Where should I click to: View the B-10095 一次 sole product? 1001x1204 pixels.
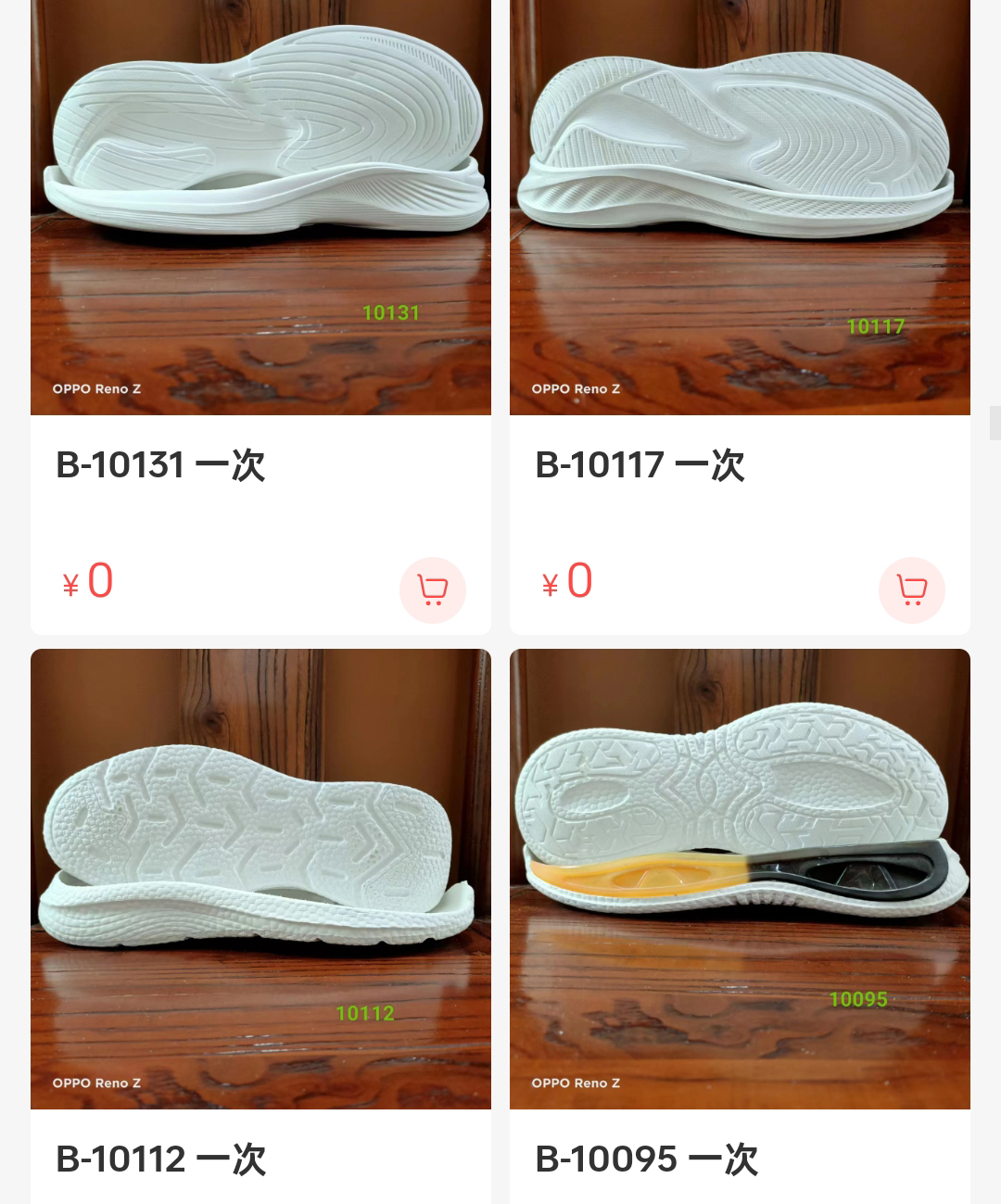[x=740, y=879]
